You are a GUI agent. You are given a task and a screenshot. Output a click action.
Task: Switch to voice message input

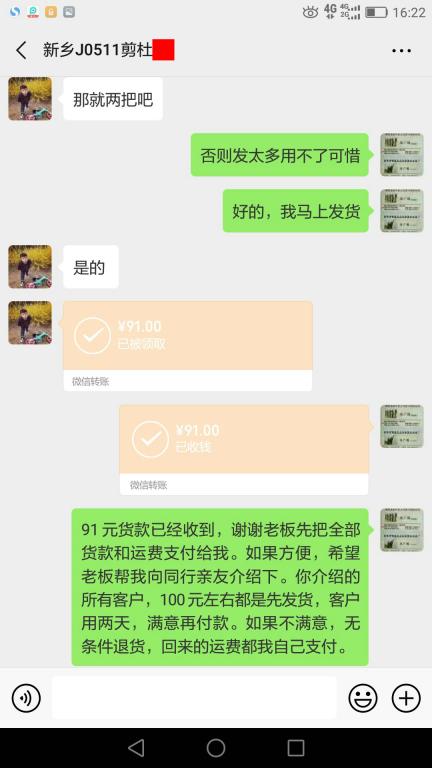click(26, 698)
